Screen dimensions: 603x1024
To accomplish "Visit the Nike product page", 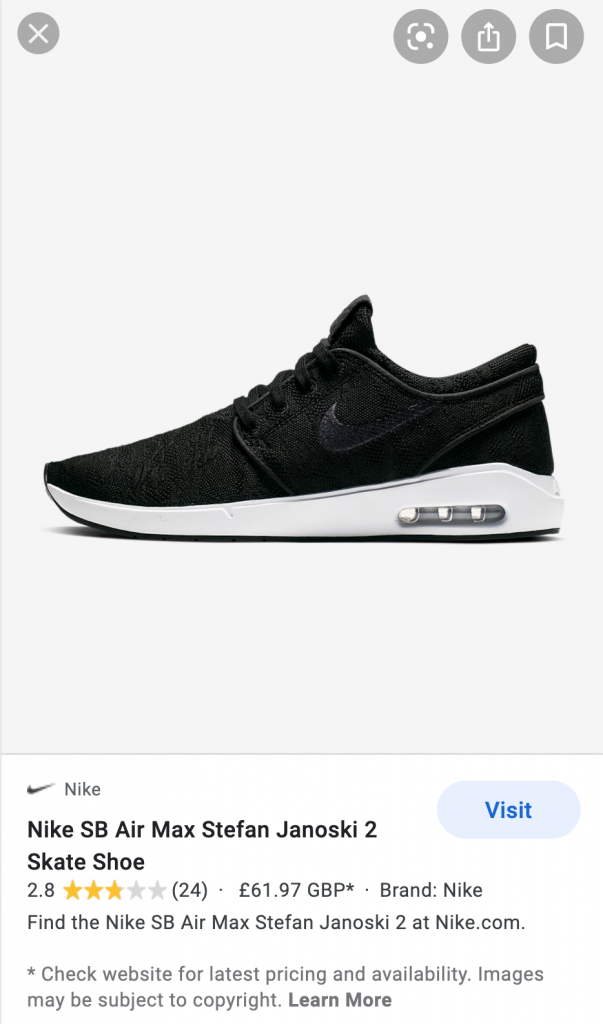I will [x=508, y=810].
